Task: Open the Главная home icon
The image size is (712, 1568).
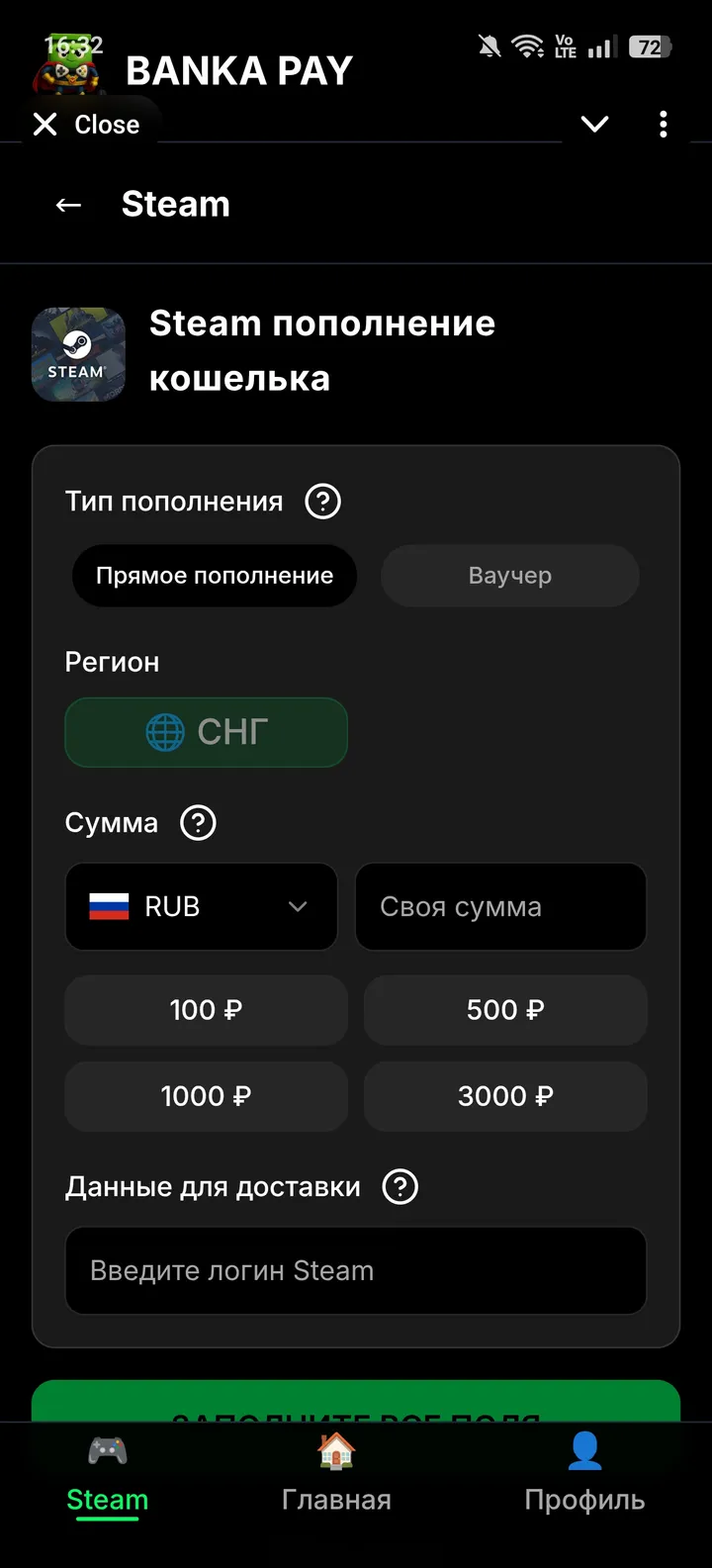Action: (x=336, y=1451)
